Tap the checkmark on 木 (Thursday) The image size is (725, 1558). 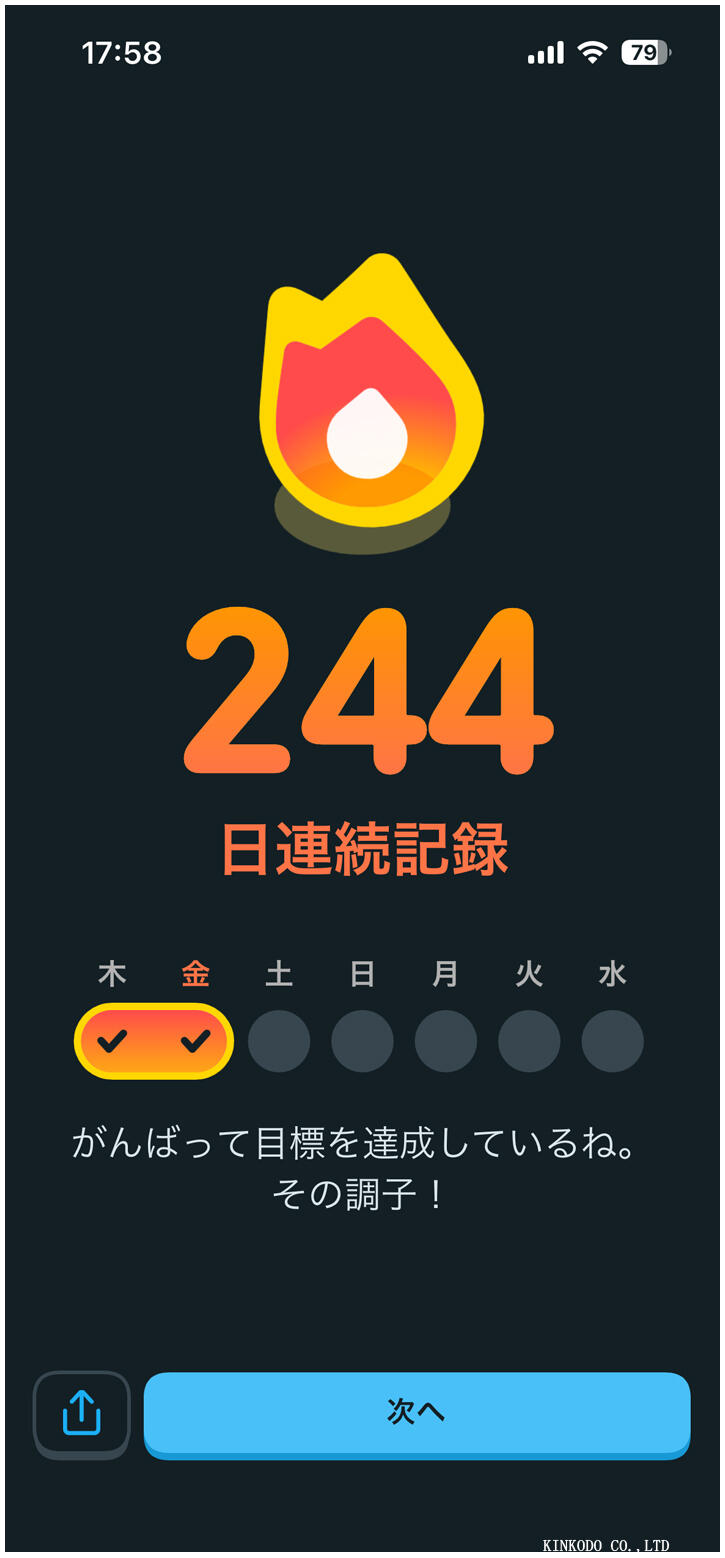pyautogui.click(x=113, y=1041)
